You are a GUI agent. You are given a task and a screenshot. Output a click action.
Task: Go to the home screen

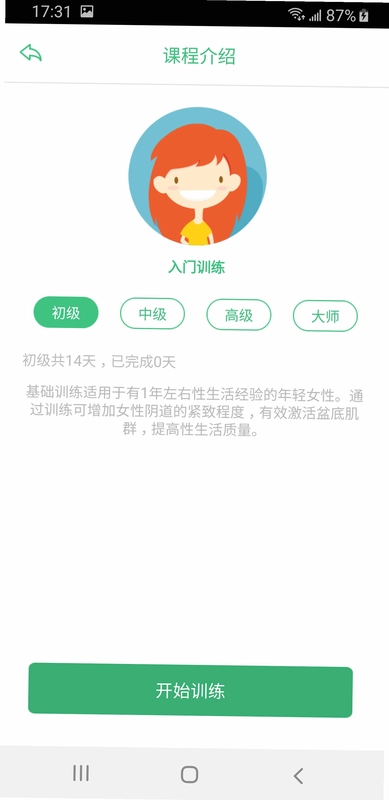click(x=189, y=774)
